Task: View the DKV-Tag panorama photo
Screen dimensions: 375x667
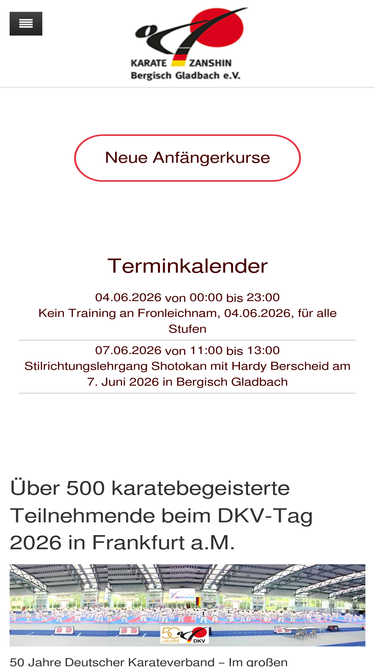Action: [x=188, y=605]
